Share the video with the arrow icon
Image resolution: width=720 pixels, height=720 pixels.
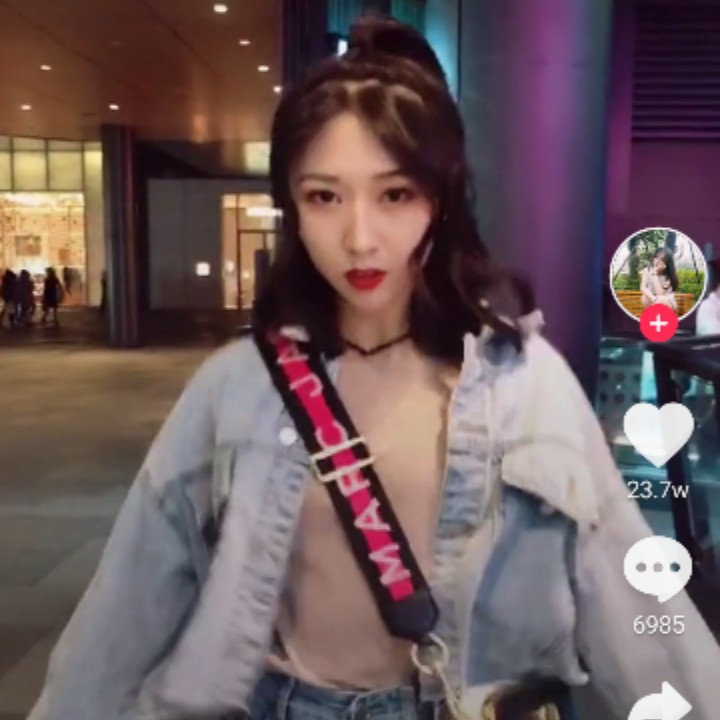click(661, 701)
